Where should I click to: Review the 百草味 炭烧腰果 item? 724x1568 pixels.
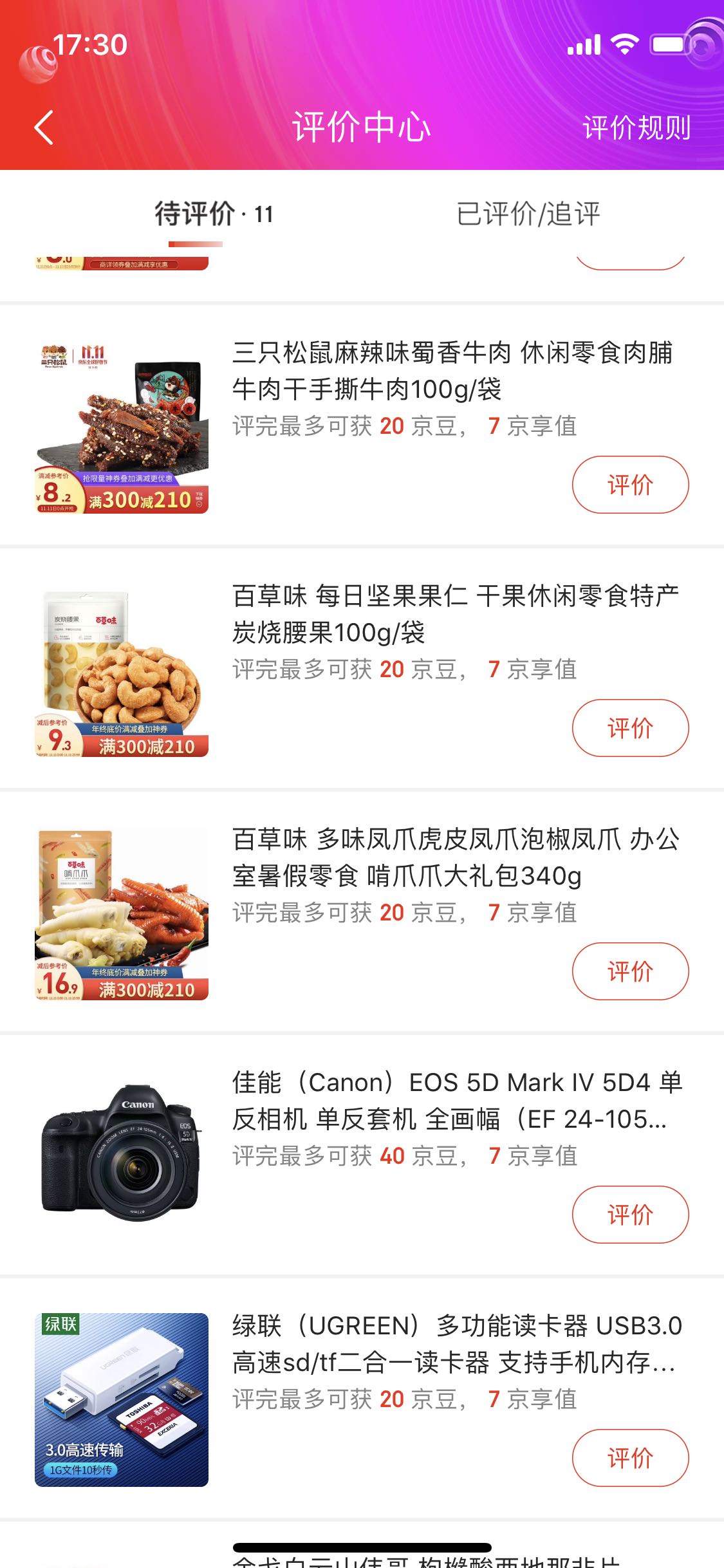tap(630, 728)
